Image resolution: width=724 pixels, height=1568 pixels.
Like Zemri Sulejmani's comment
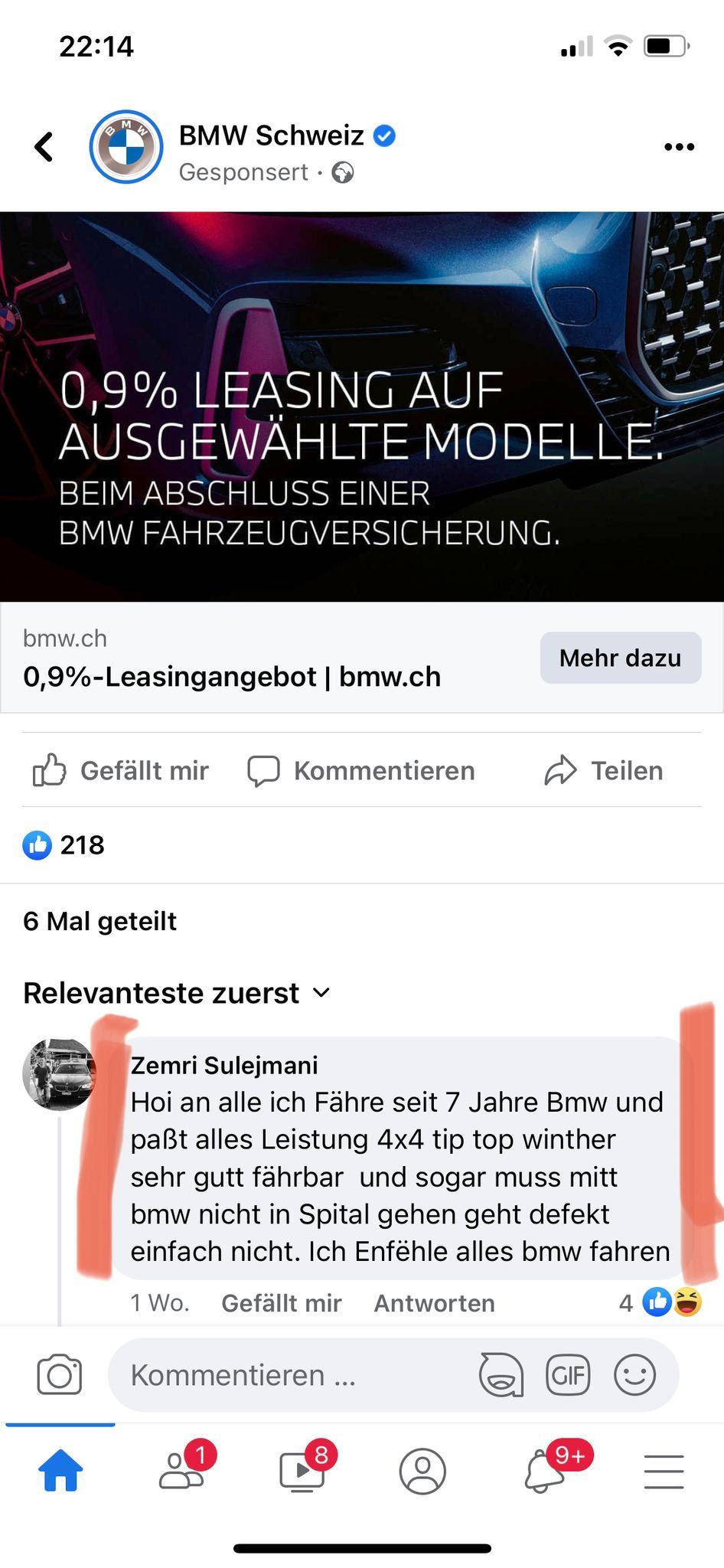coord(281,1303)
